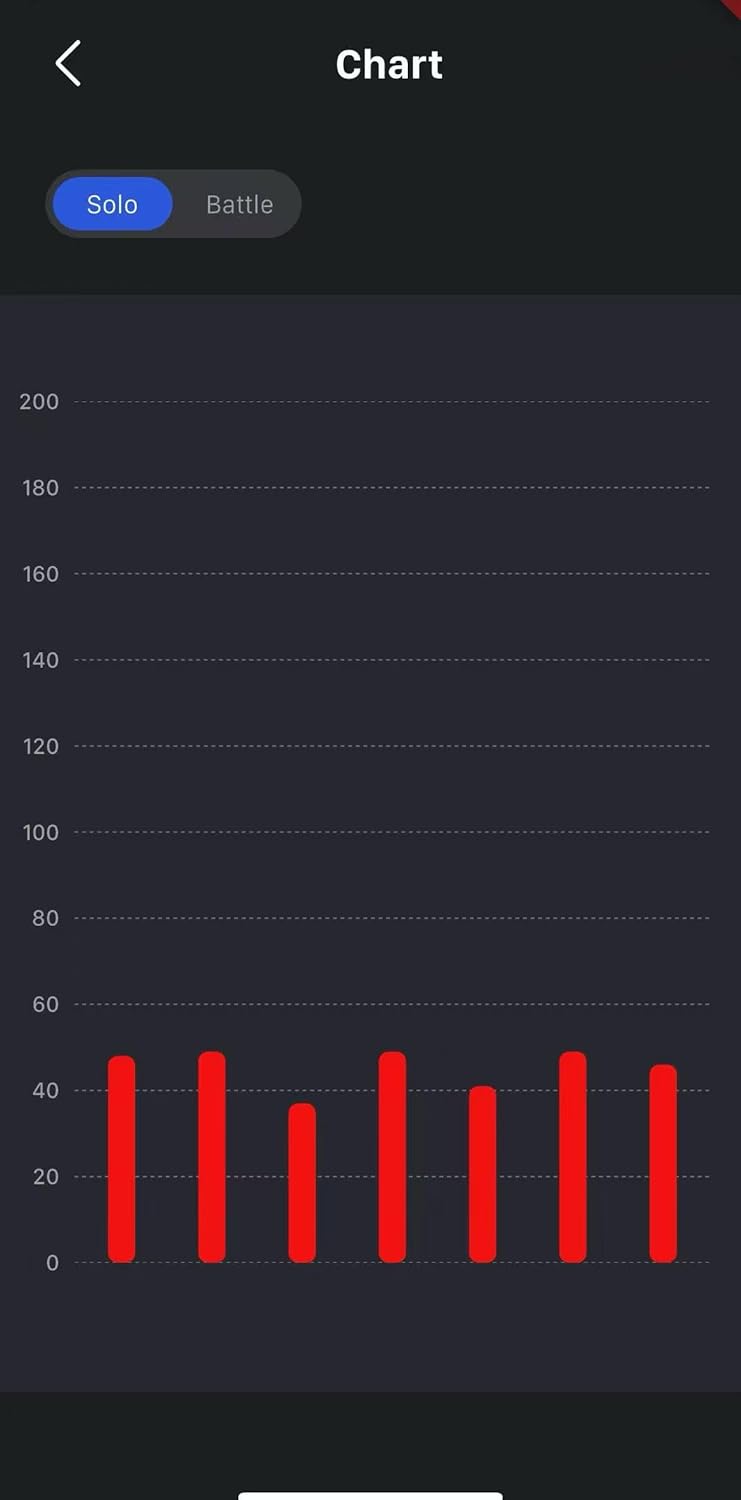
Task: Tap the 100 axis label
Action: pos(38,831)
